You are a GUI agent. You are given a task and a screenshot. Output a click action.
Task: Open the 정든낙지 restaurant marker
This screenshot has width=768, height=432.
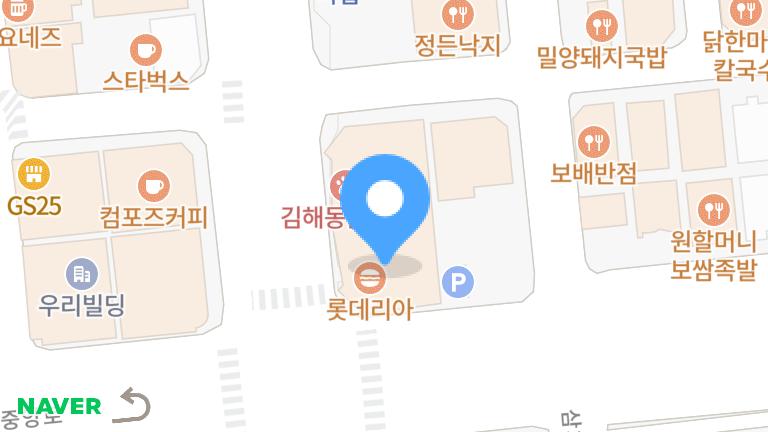click(457, 14)
